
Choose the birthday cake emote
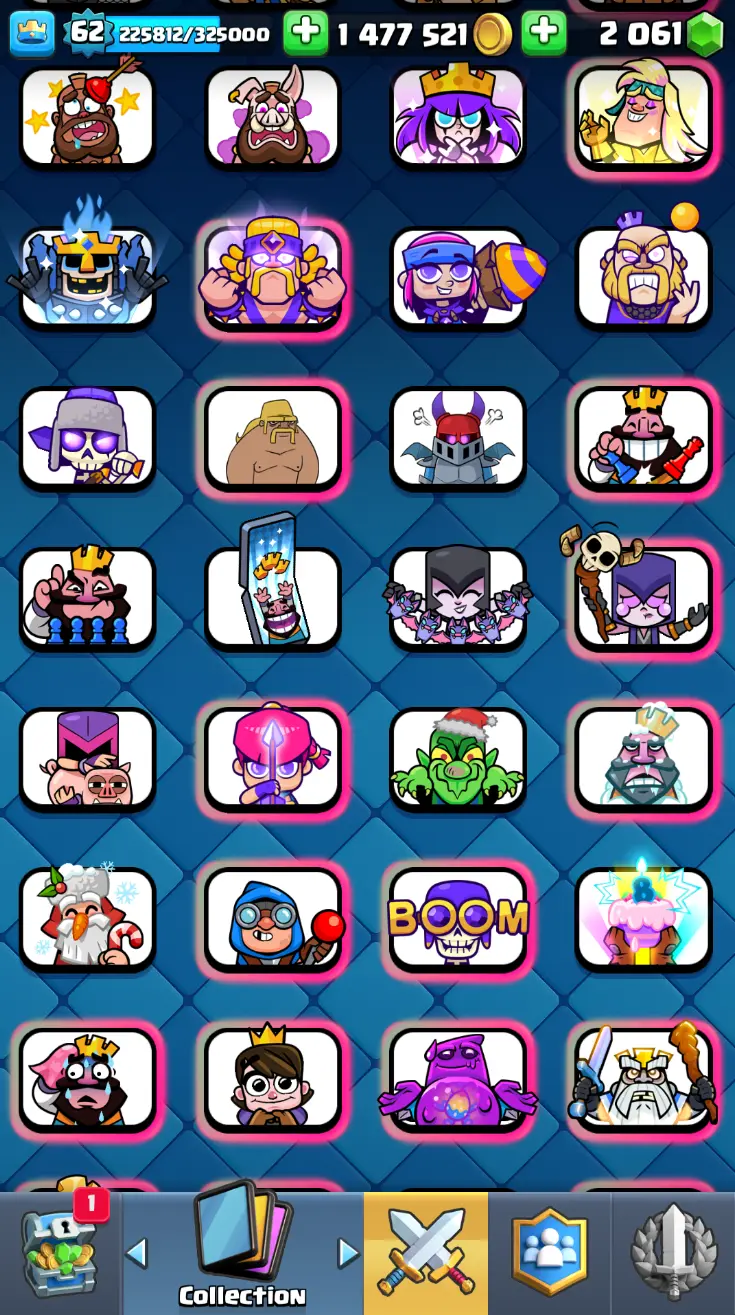tap(643, 918)
